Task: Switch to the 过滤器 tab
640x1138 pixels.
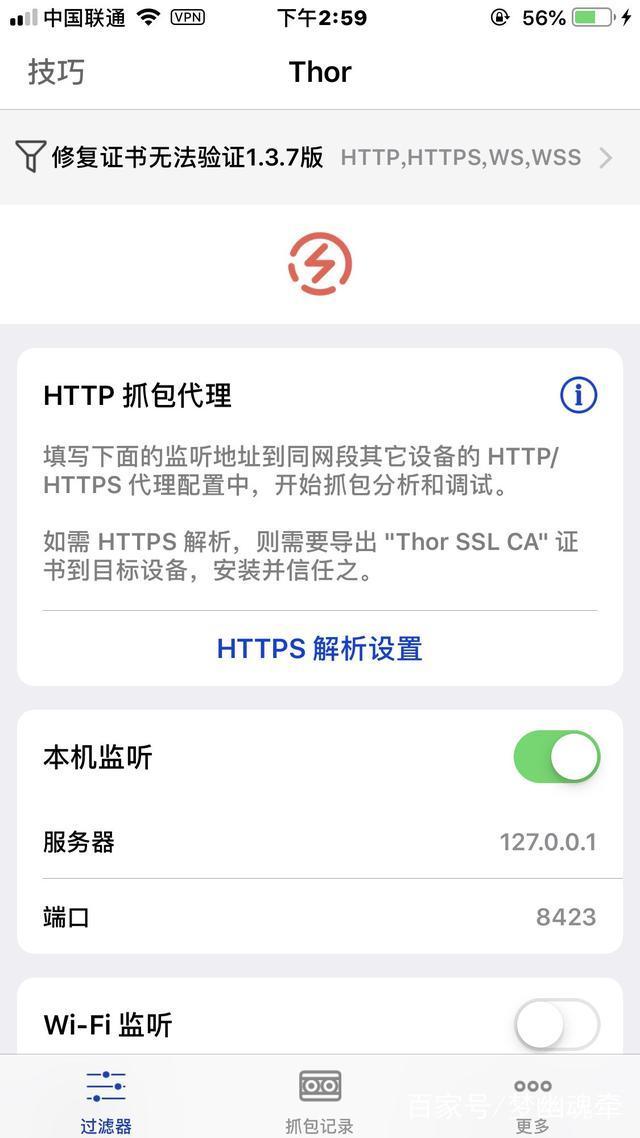Action: [106, 1100]
